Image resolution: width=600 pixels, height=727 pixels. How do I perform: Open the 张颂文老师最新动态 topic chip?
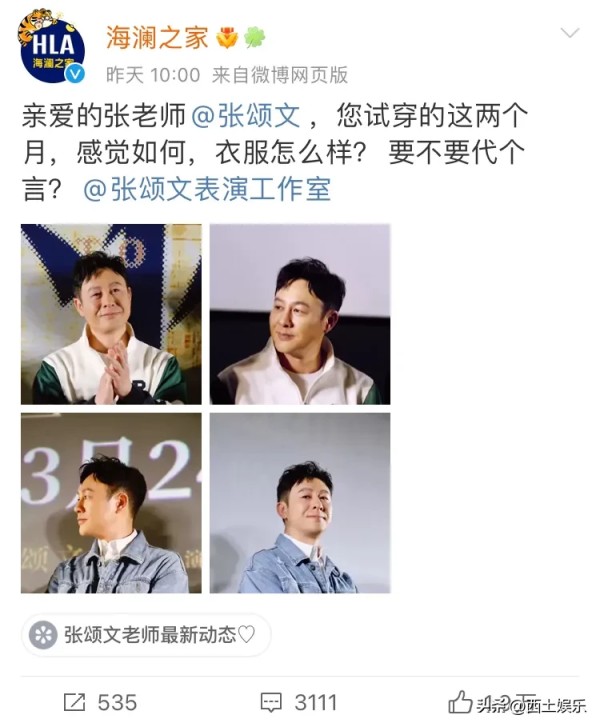(146, 635)
